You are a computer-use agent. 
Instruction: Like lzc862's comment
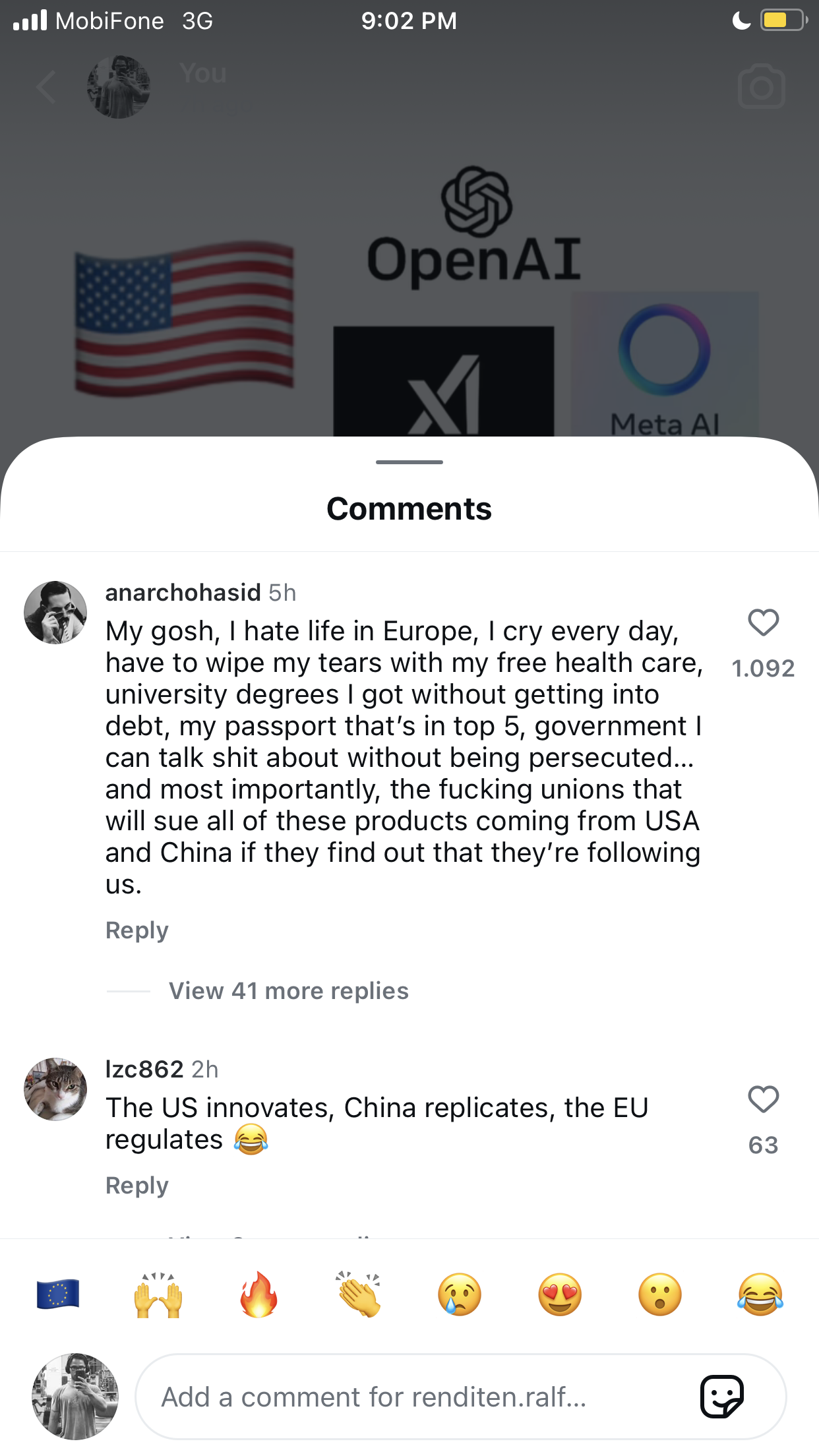(x=763, y=1099)
